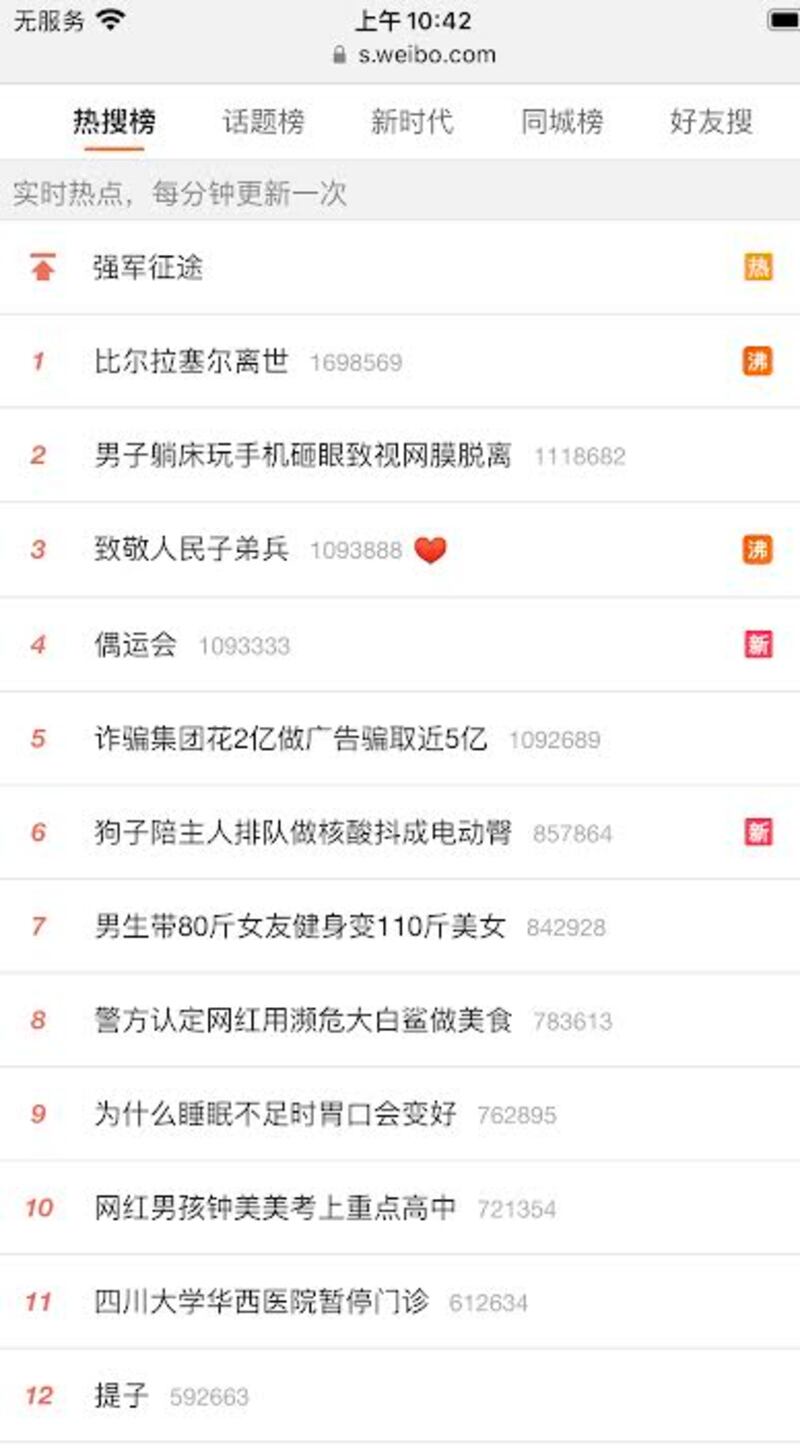Open 四川大学华西医院暂停门诊

click(x=261, y=1302)
